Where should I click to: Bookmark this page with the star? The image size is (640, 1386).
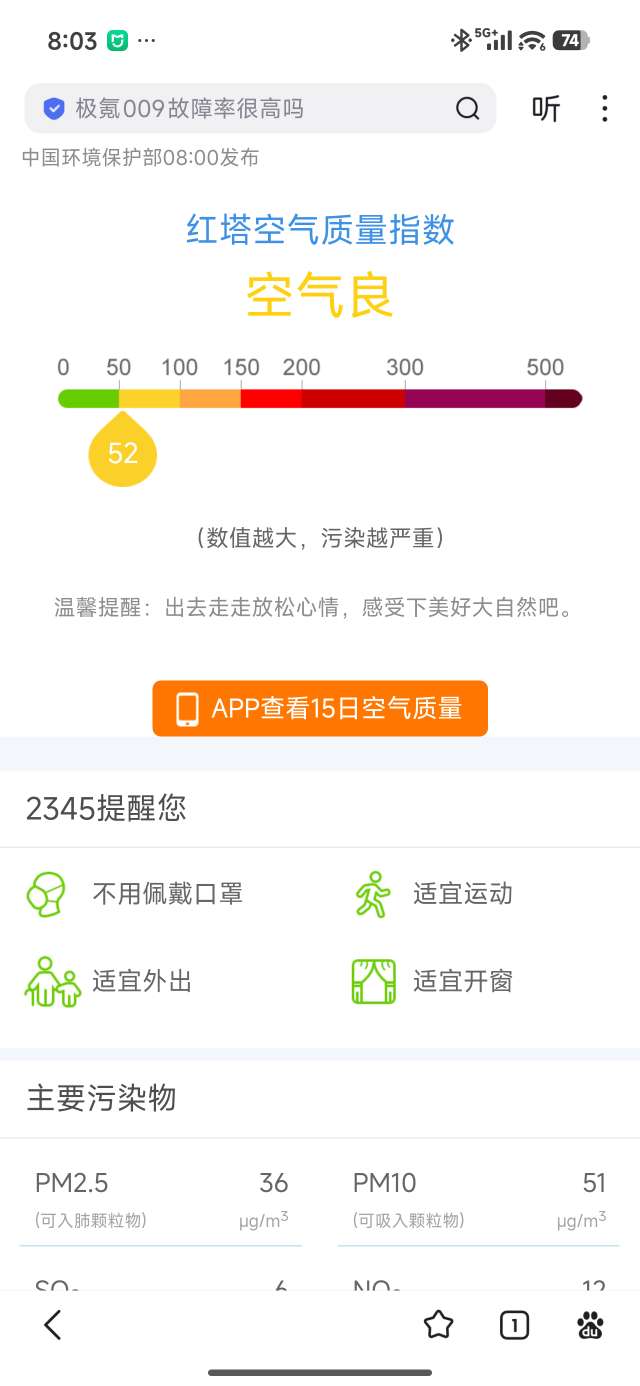pos(438,1325)
